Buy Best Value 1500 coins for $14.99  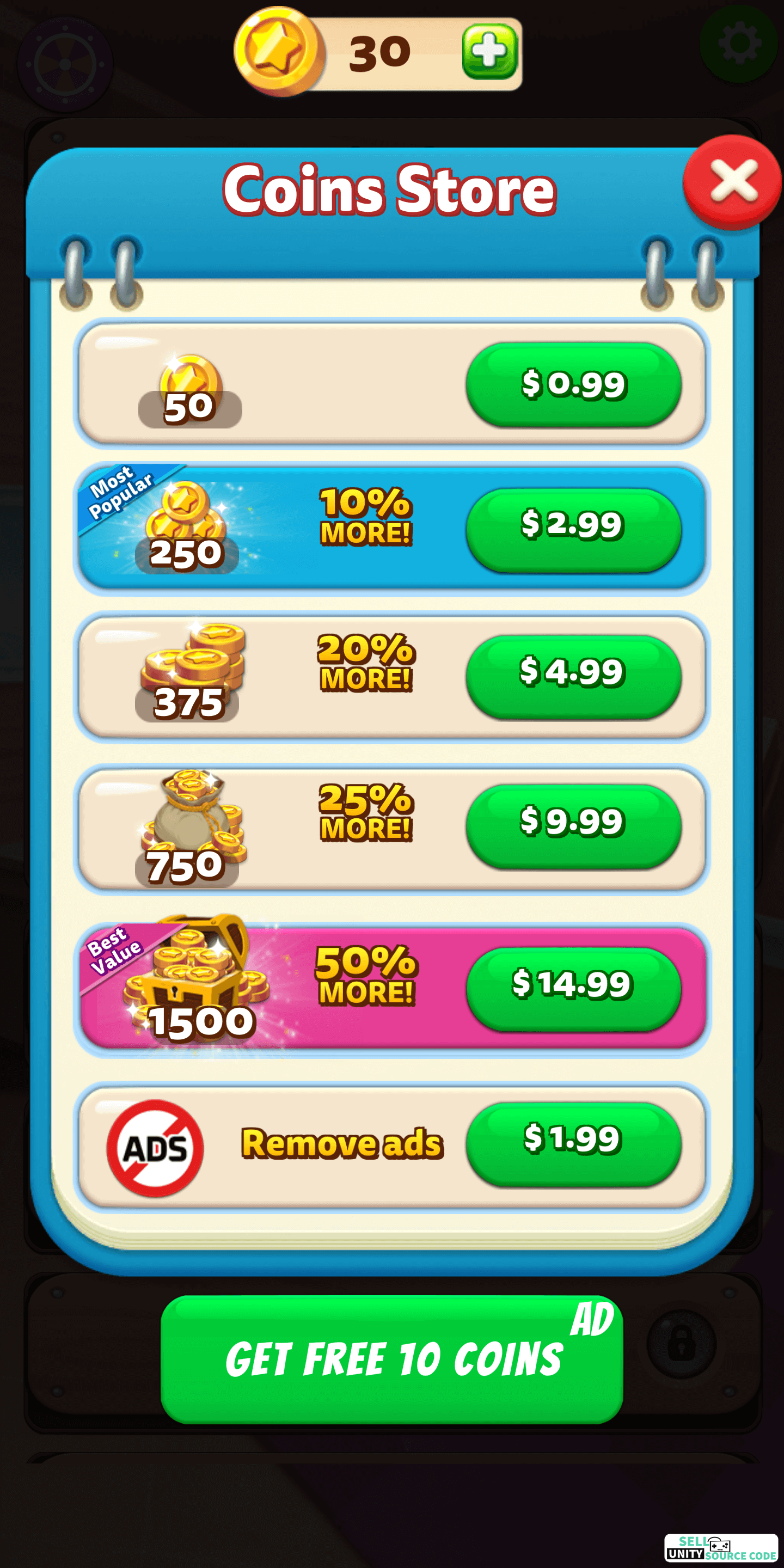click(x=573, y=989)
